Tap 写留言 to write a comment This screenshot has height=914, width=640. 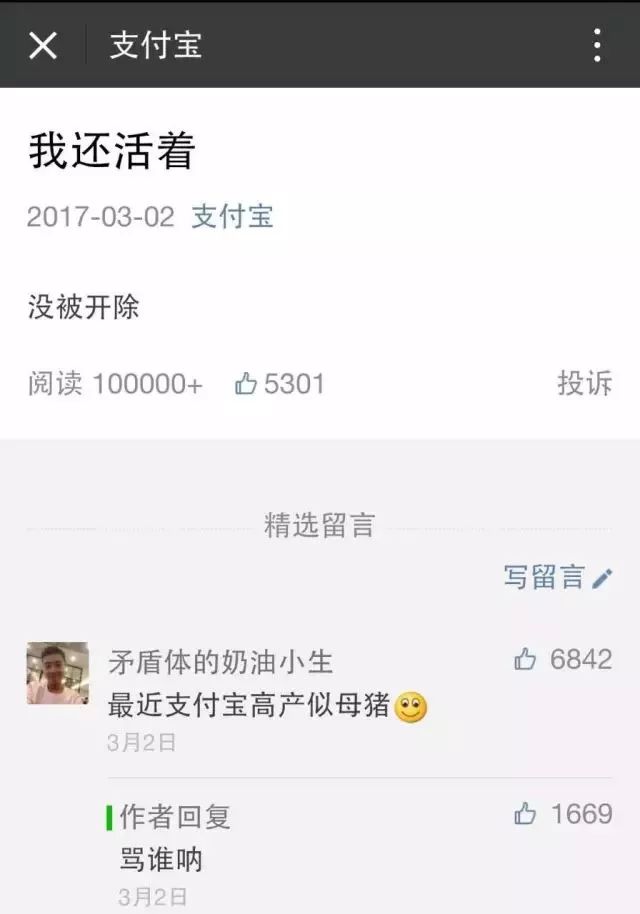[x=557, y=577]
